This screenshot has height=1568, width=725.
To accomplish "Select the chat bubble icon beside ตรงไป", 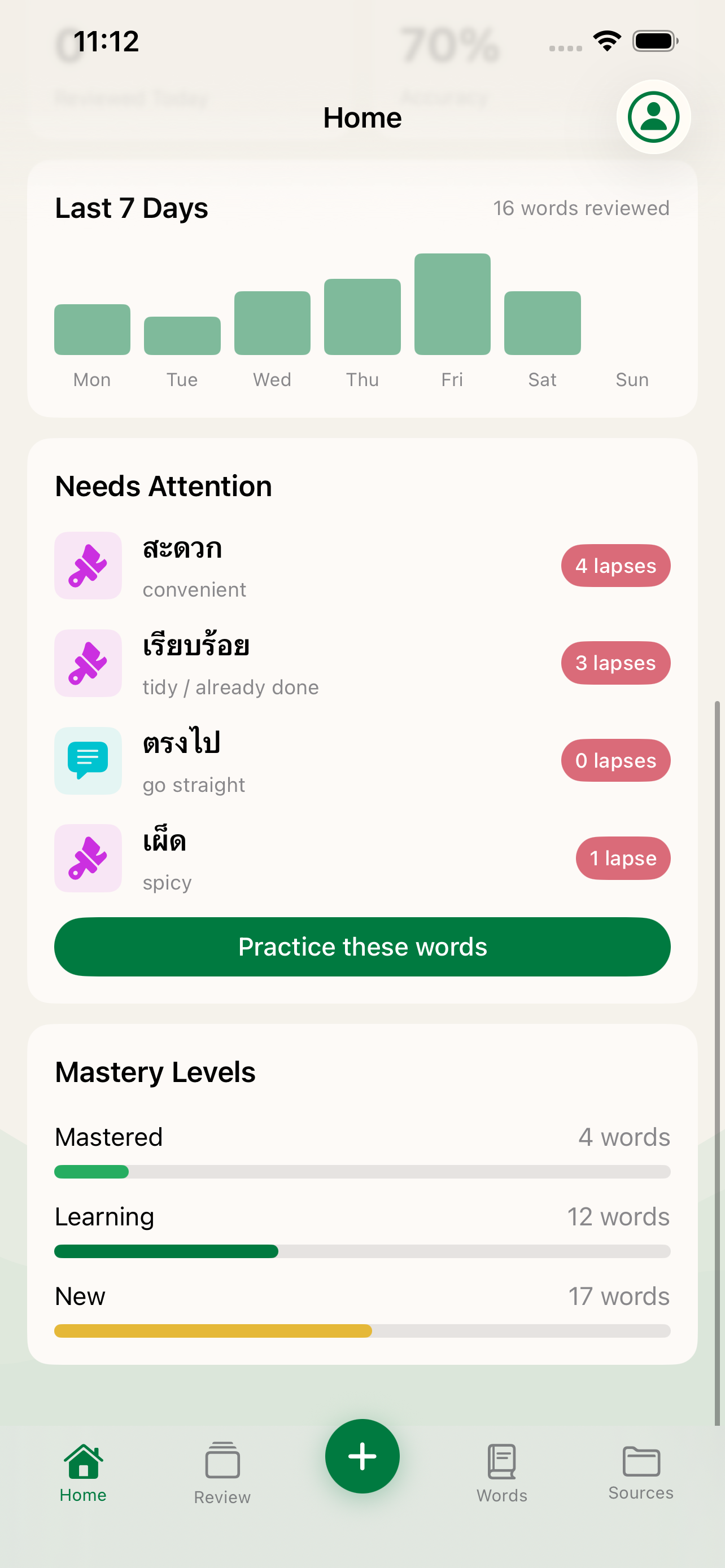I will (x=88, y=760).
